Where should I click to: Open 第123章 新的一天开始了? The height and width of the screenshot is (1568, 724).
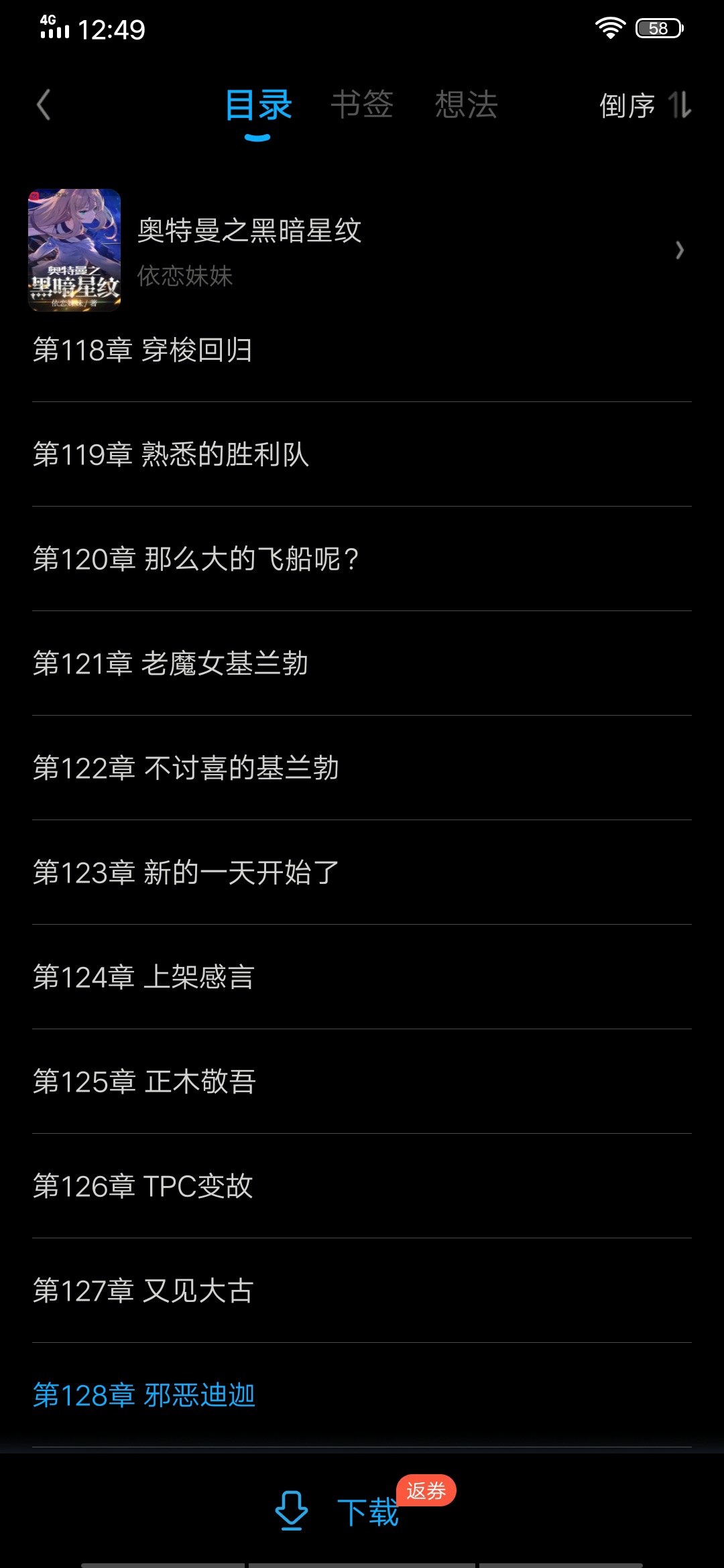186,873
